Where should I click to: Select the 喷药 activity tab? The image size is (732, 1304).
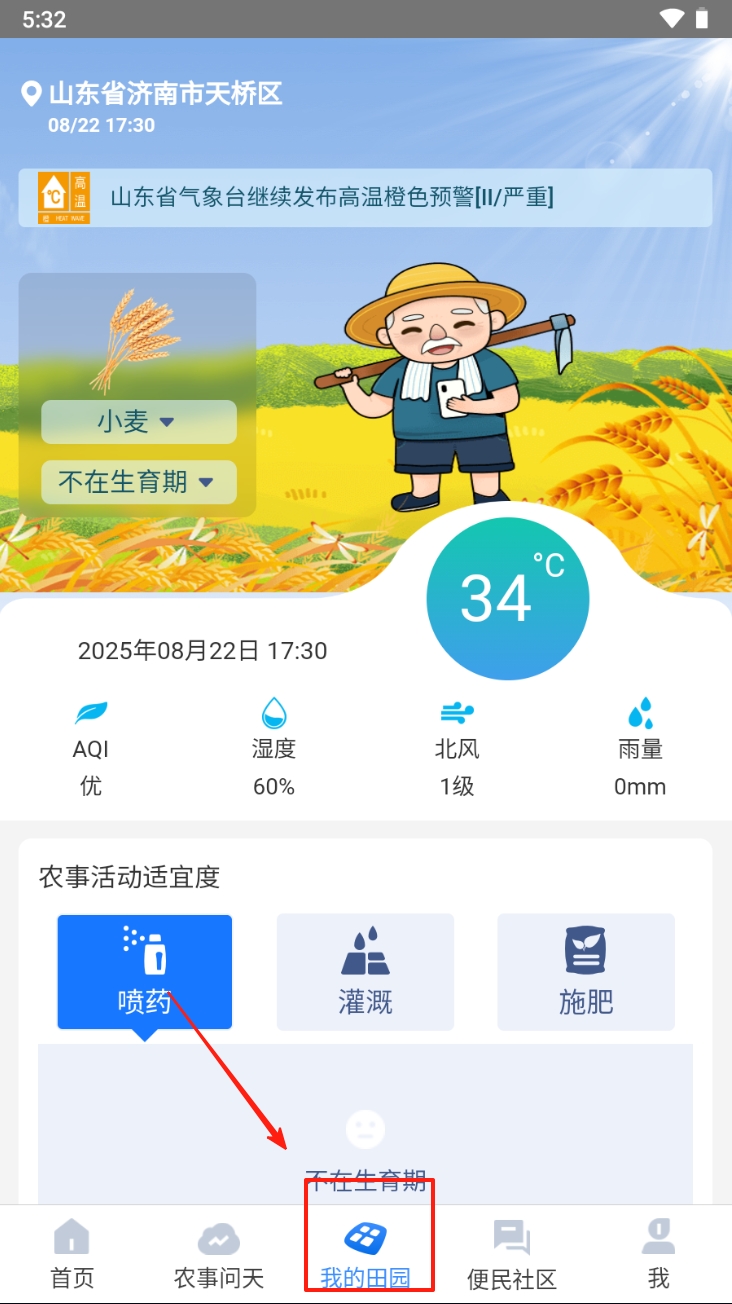[145, 971]
